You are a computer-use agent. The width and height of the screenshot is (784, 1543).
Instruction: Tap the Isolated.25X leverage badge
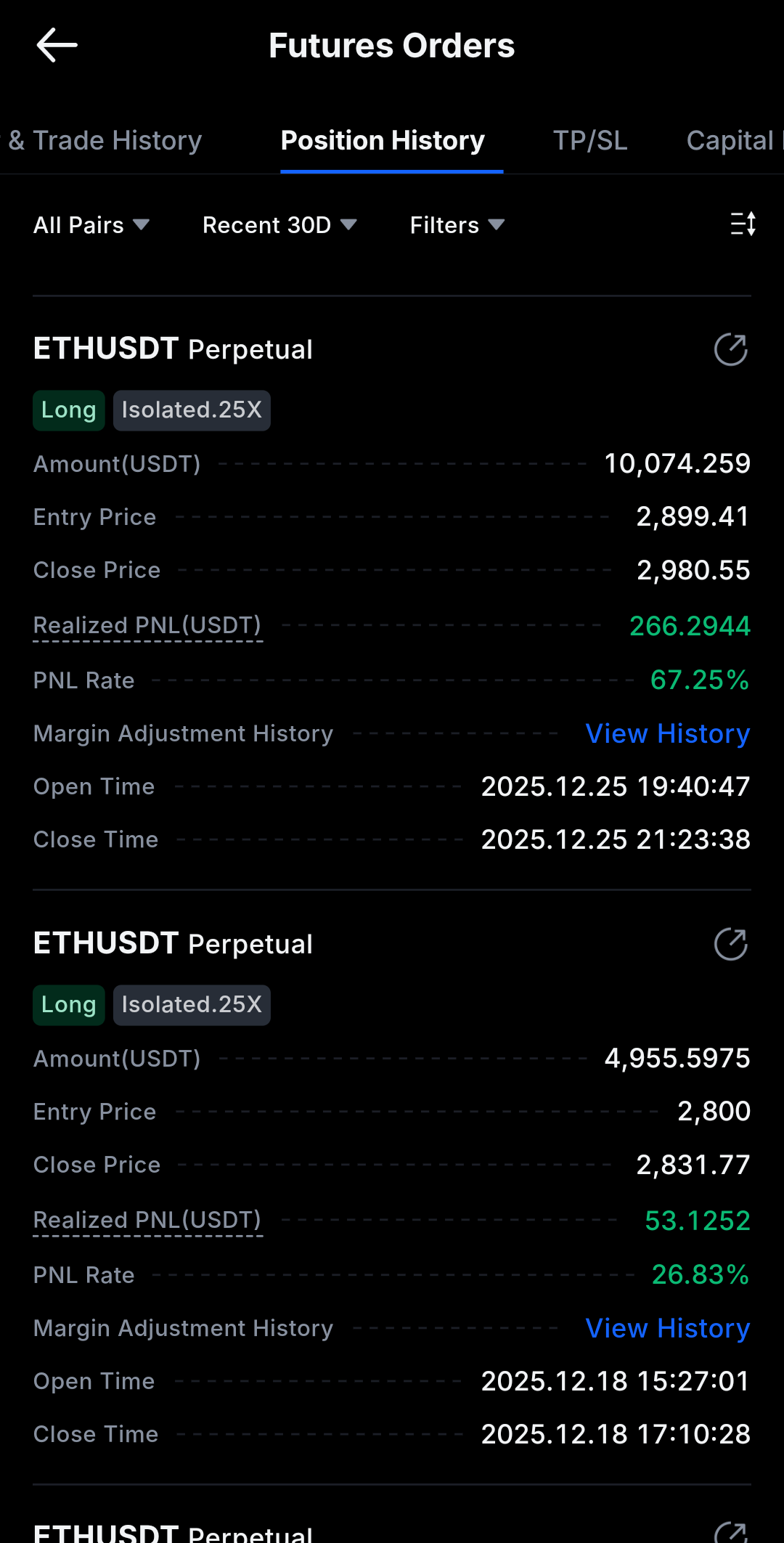[192, 410]
